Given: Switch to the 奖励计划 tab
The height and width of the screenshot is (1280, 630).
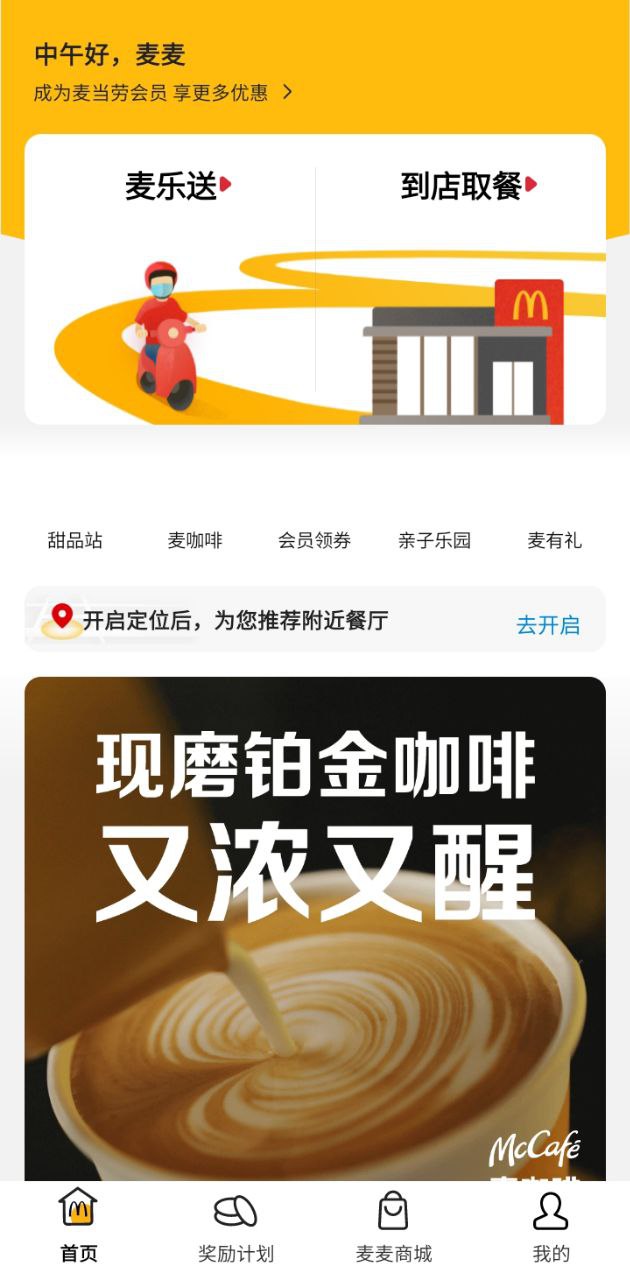Looking at the screenshot, I should click(236, 1227).
